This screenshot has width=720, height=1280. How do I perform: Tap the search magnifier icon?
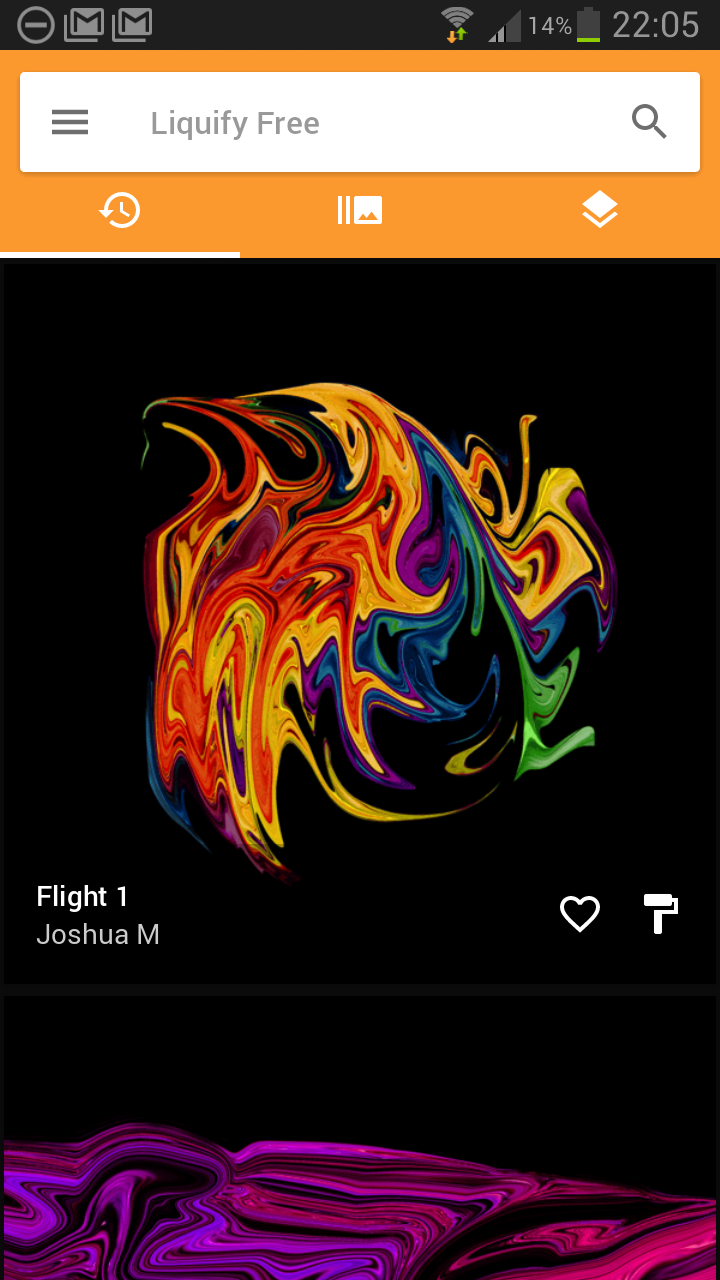coord(649,122)
